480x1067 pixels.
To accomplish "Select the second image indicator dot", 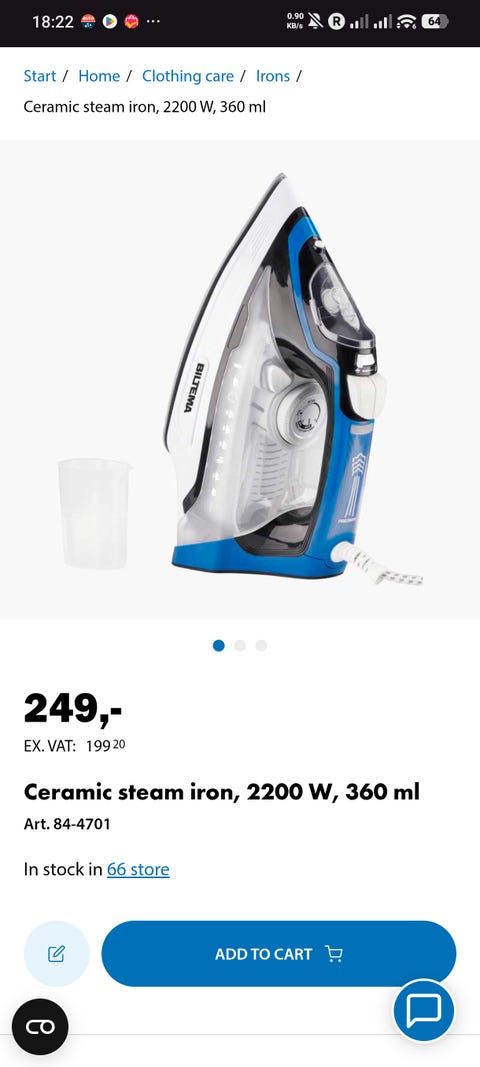I will coord(240,646).
